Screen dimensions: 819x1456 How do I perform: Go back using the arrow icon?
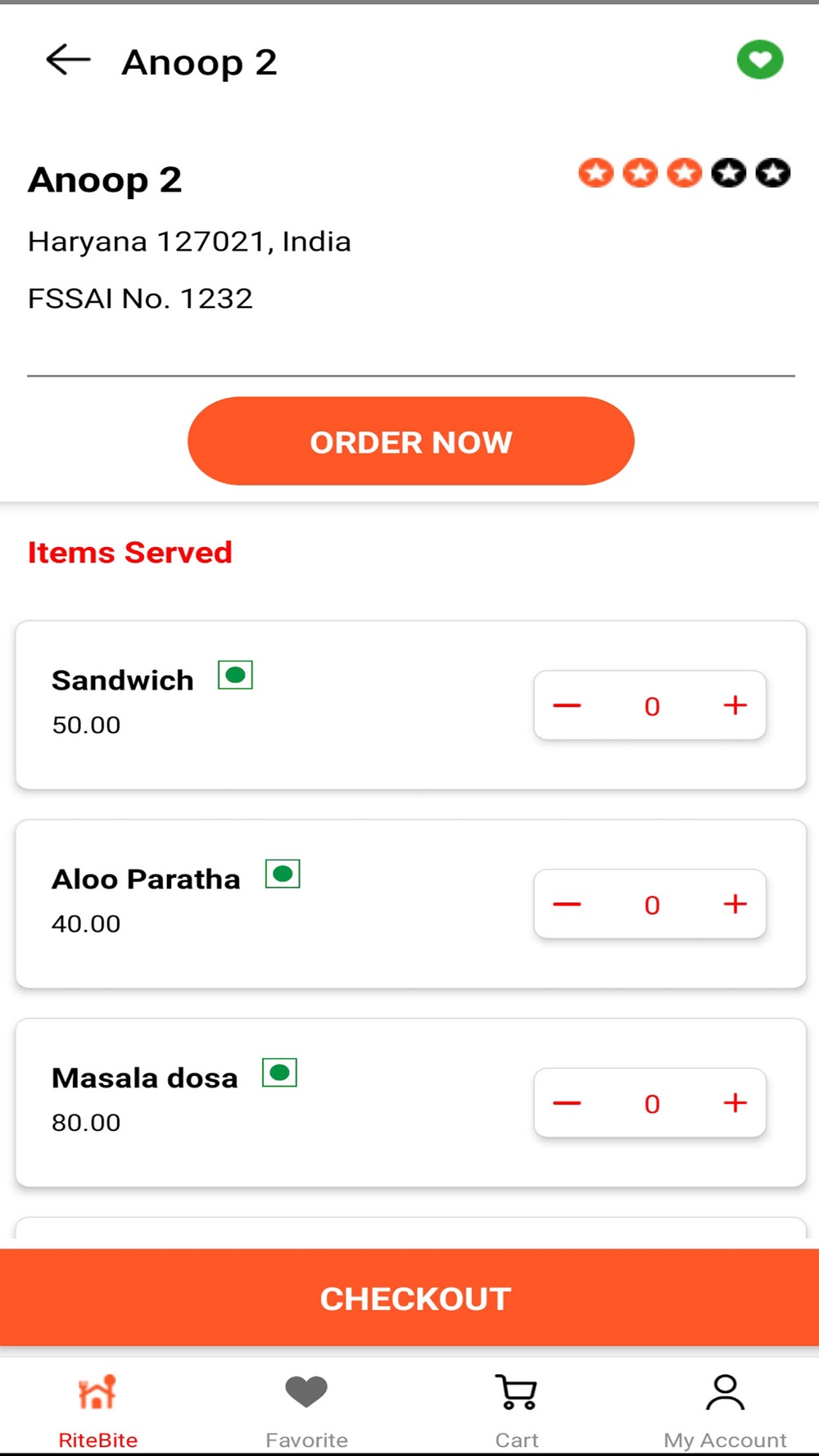(68, 60)
